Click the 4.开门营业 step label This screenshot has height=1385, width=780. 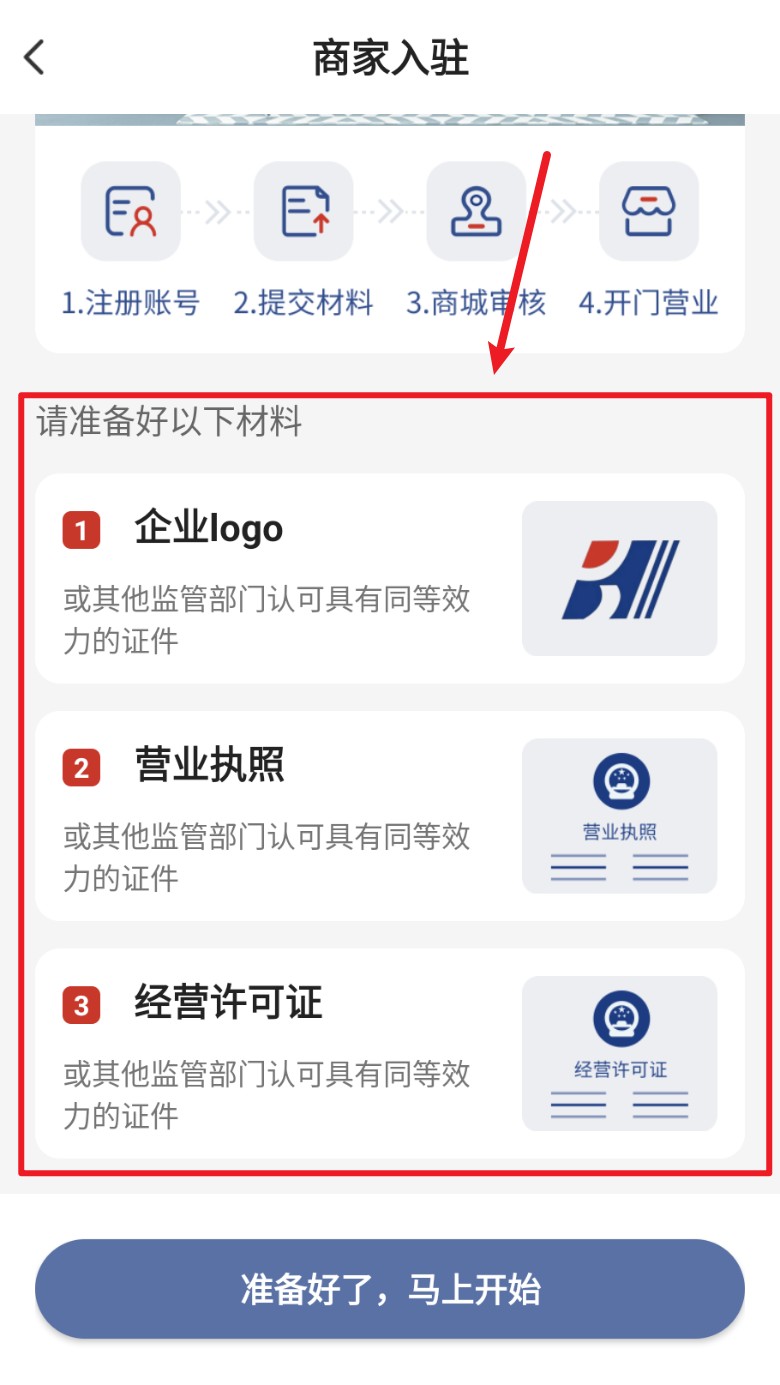[x=650, y=302]
